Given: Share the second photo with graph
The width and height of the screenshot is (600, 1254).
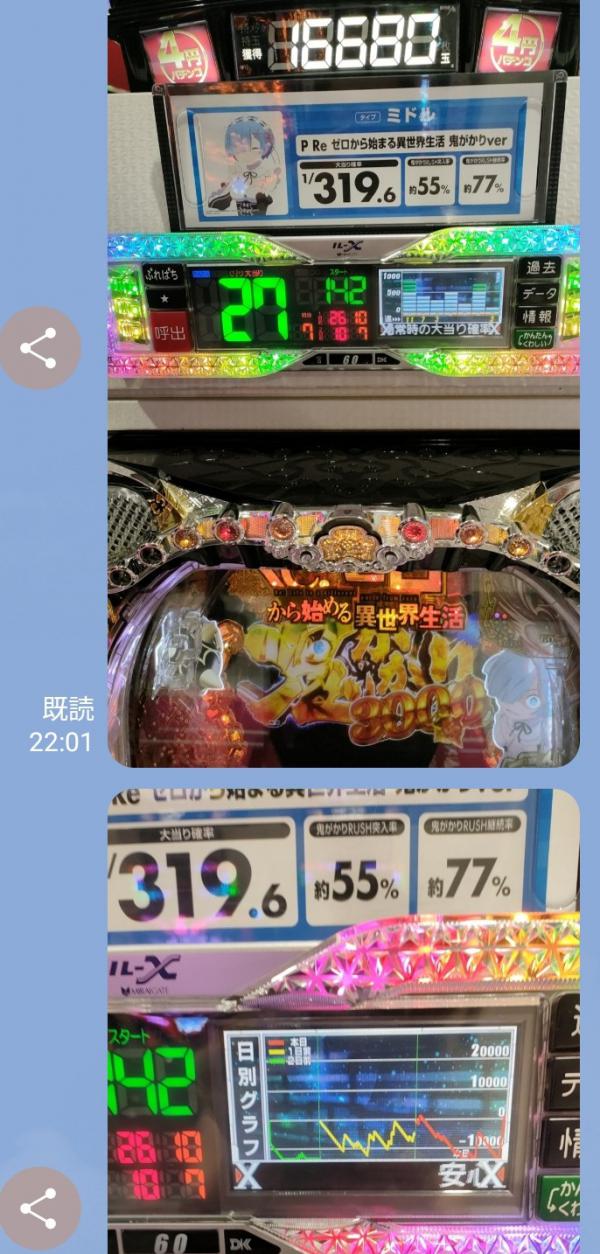Looking at the screenshot, I should 40,1208.
